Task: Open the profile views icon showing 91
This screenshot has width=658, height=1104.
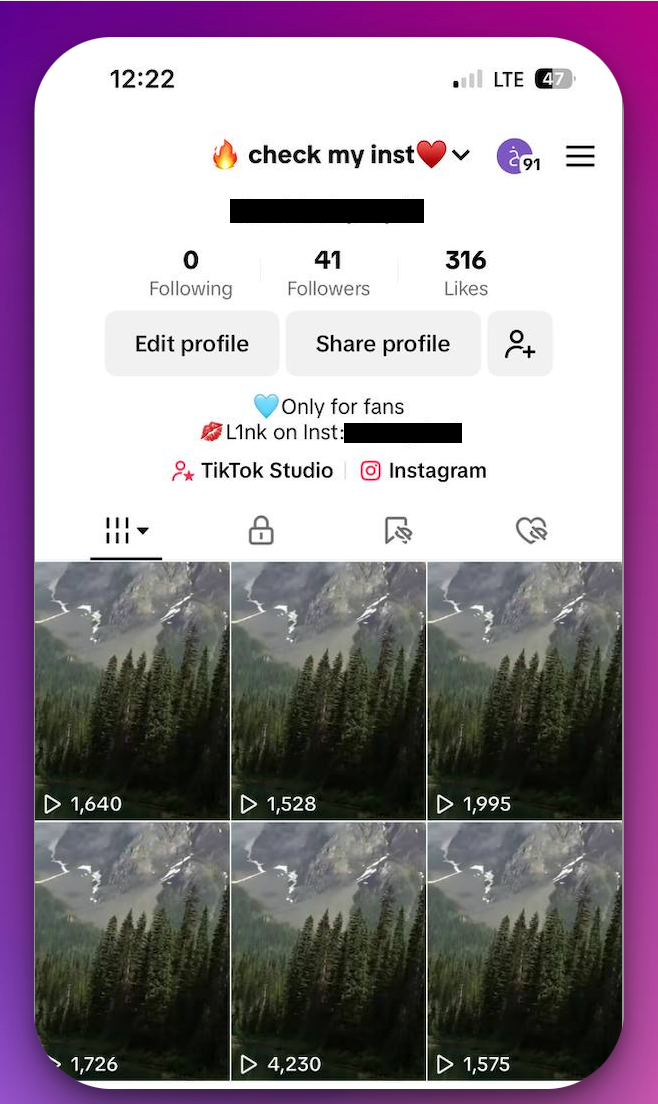Action: pos(517,157)
